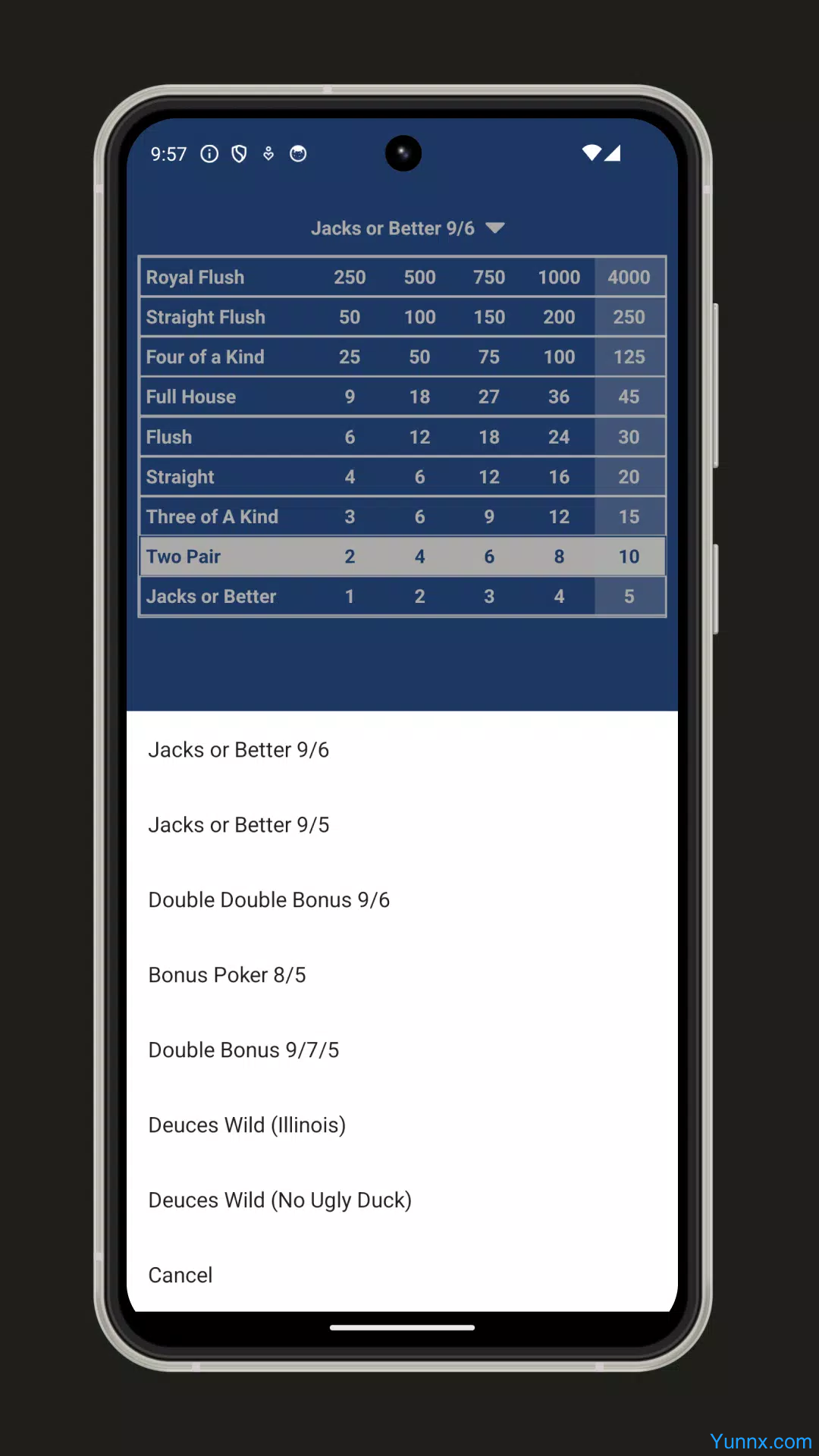Select Deuces Wild (Illinois)
This screenshot has height=1456, width=819.
point(246,1125)
